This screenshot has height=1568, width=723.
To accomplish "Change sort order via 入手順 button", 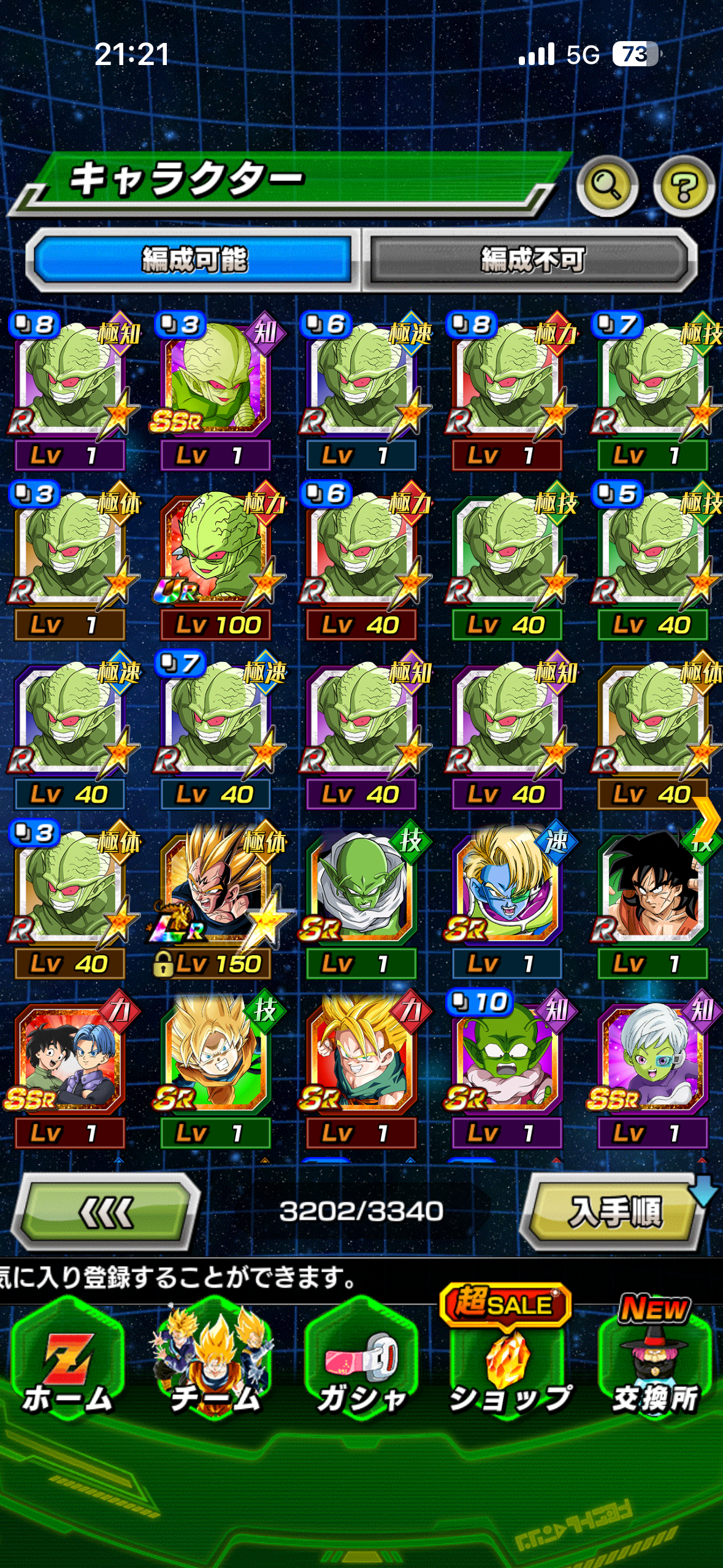I will click(x=614, y=1212).
